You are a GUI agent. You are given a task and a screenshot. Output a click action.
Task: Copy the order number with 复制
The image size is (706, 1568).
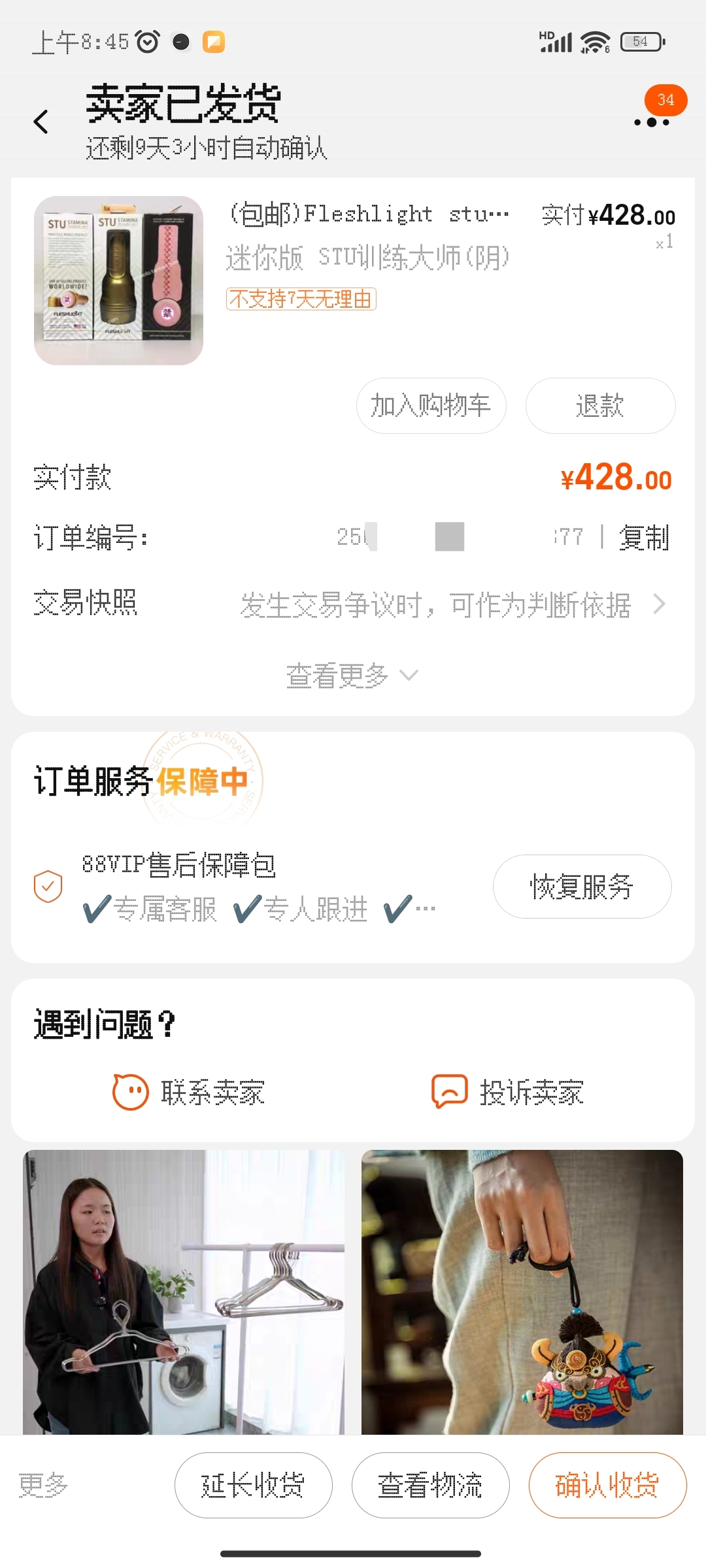pos(644,538)
